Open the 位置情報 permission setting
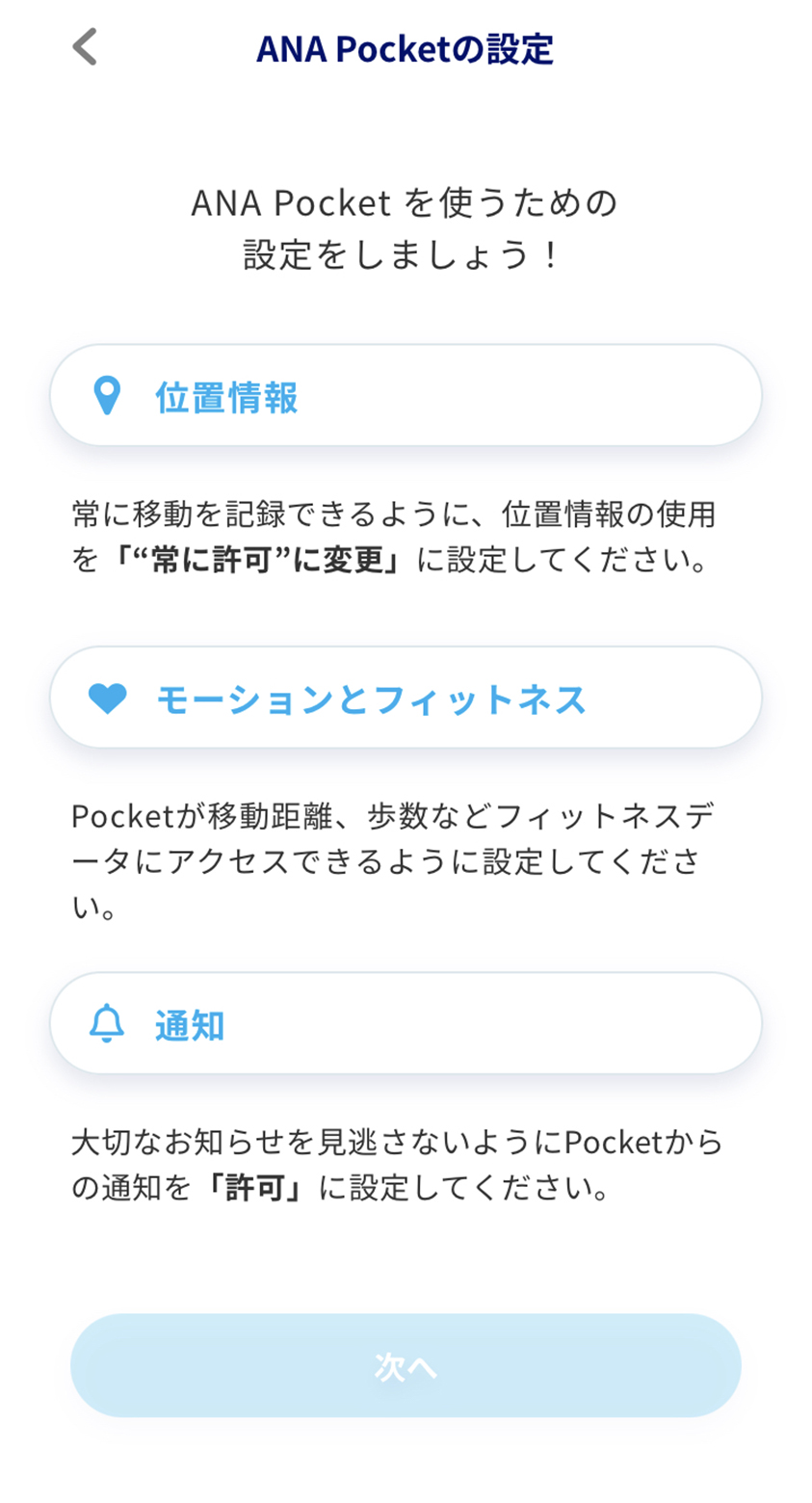The width and height of the screenshot is (812, 1503). pos(406,395)
